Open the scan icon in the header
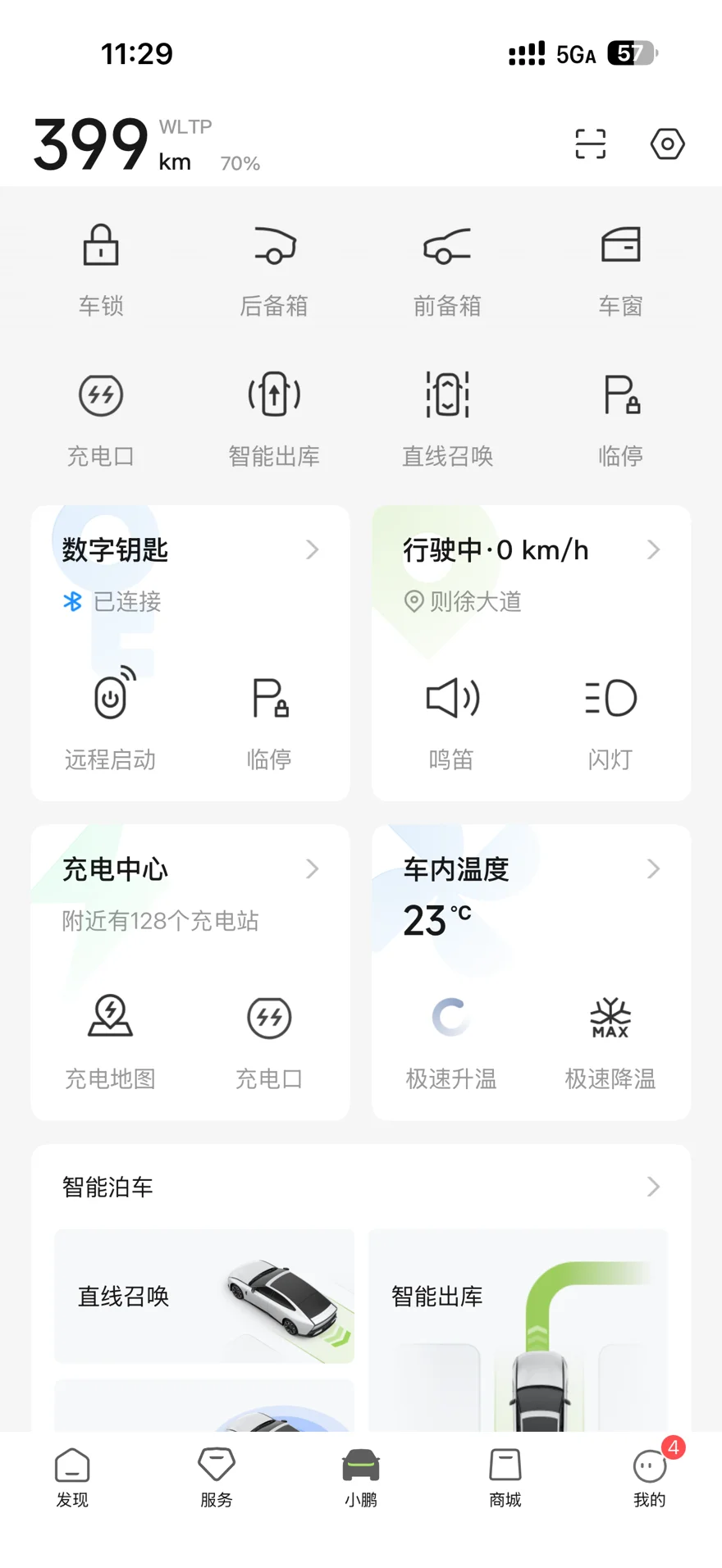722x1568 pixels. point(590,144)
